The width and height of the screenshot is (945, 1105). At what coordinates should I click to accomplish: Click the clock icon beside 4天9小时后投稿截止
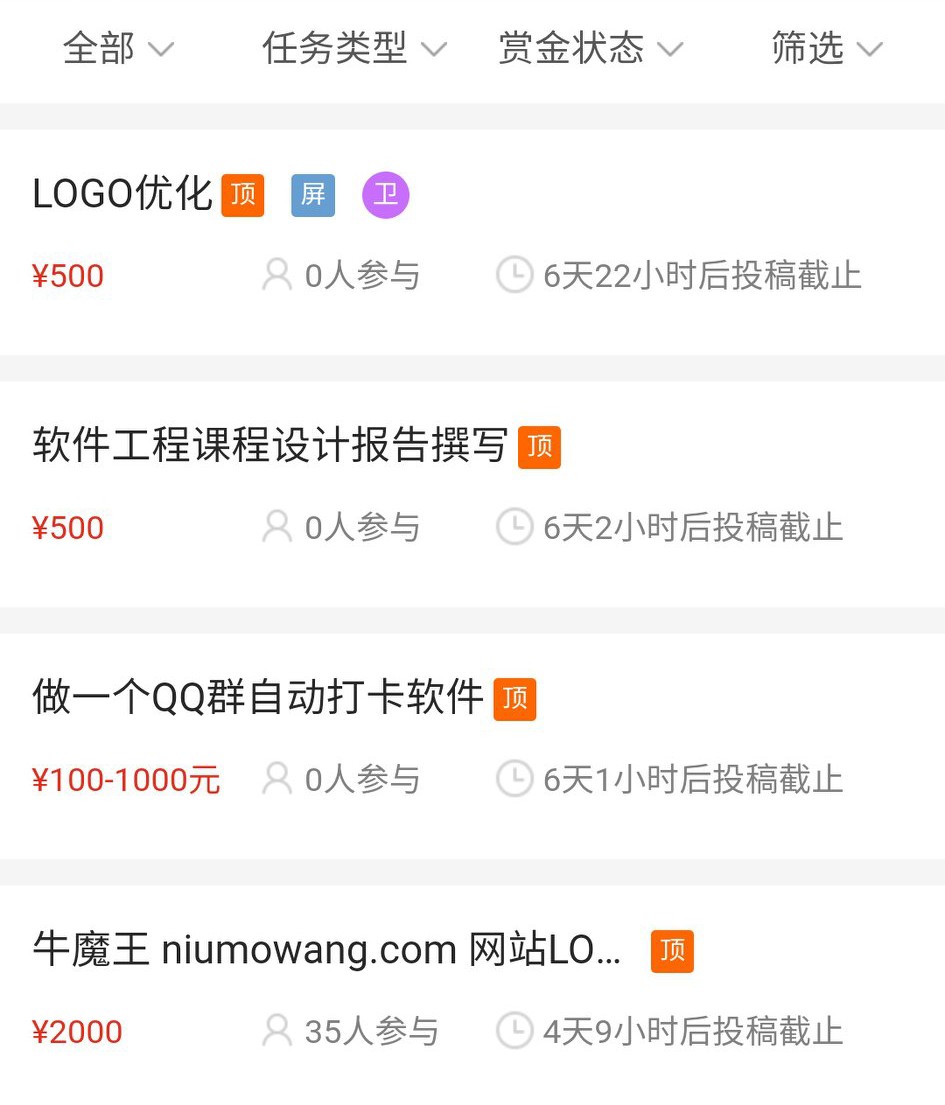[x=514, y=1031]
